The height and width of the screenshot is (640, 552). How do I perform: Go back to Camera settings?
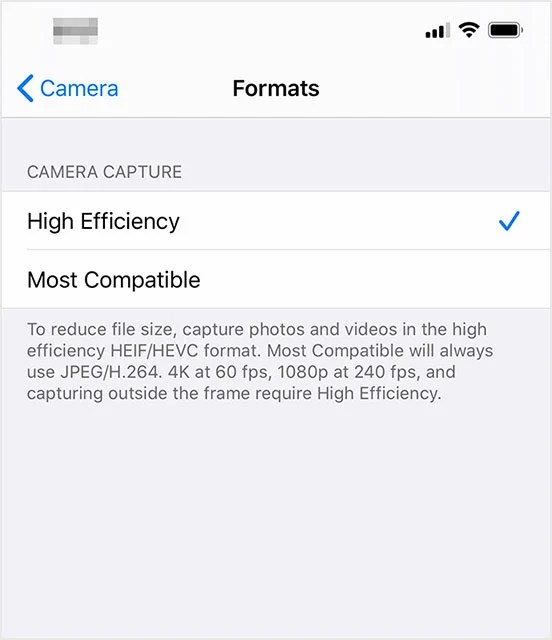(x=68, y=88)
